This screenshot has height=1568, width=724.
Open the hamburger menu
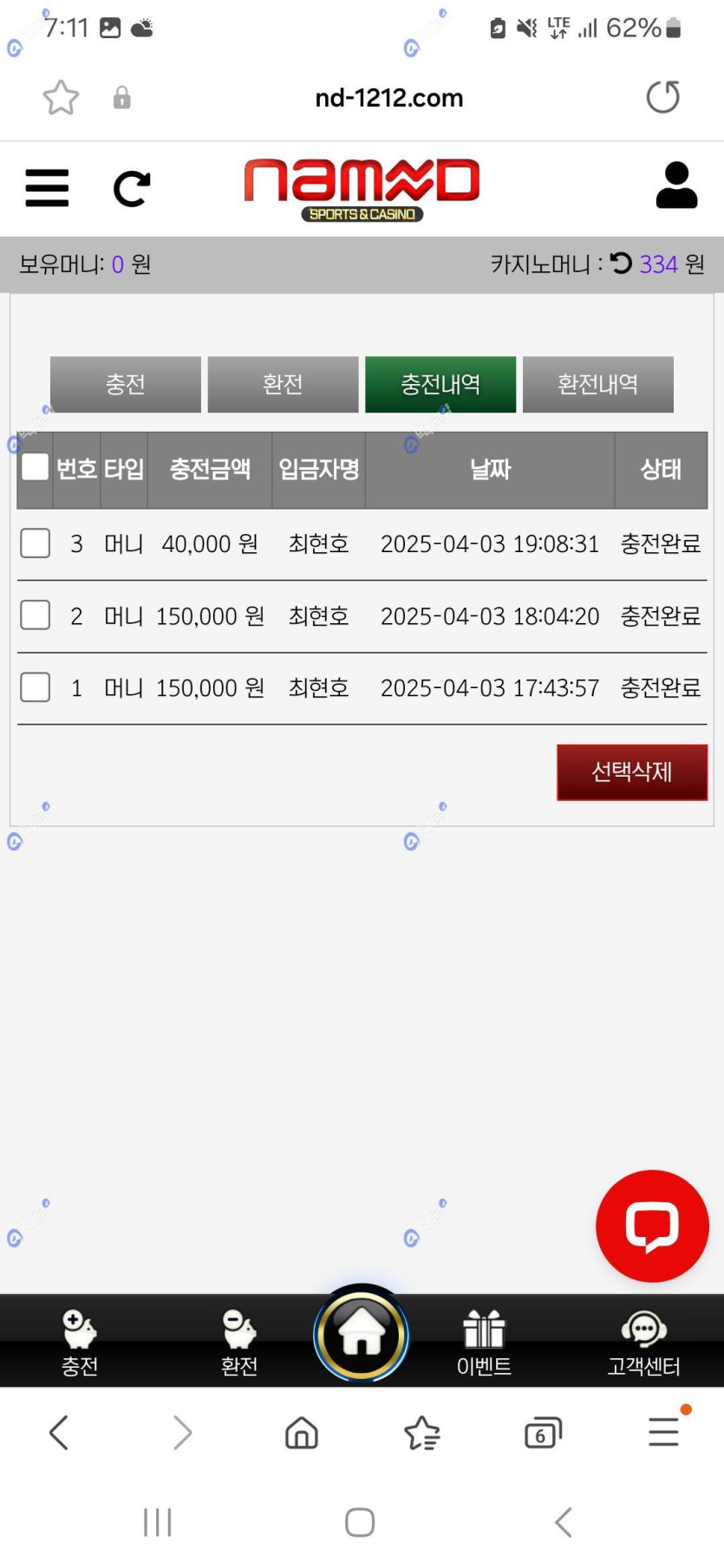coord(47,187)
